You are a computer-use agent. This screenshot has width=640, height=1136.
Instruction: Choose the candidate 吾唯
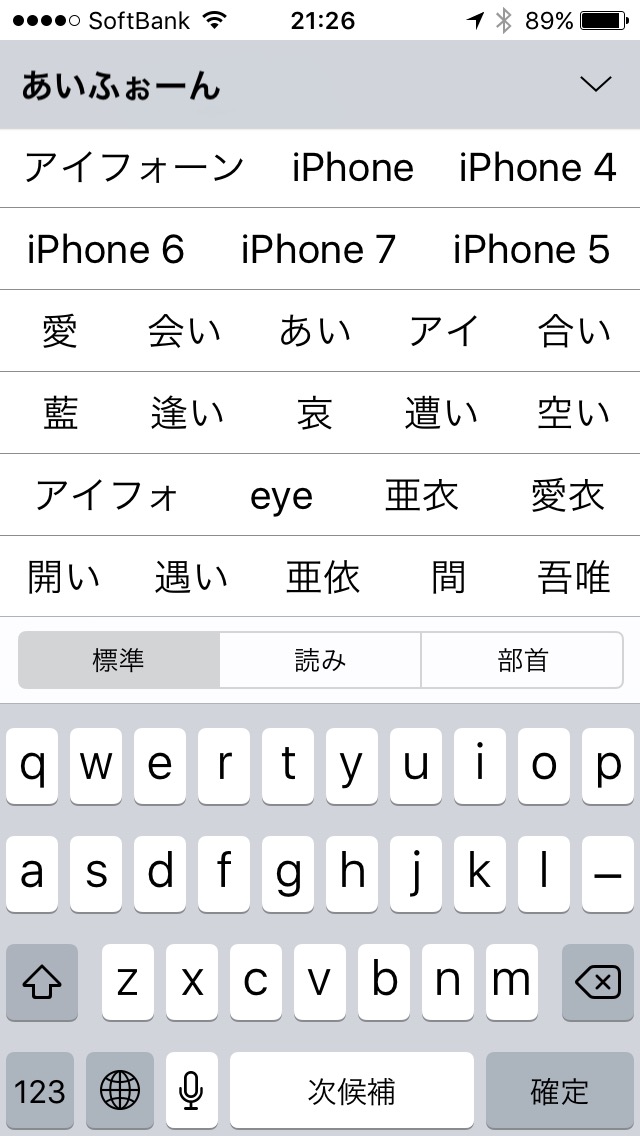tap(574, 578)
